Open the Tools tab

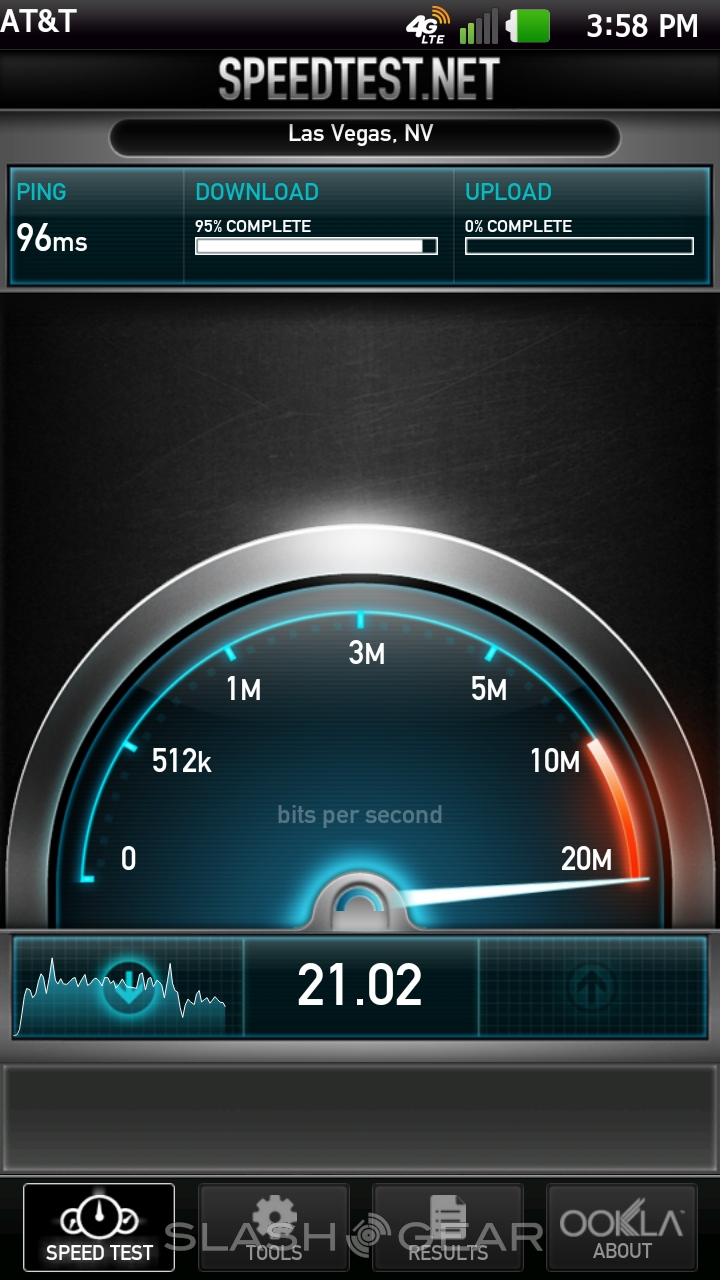coord(274,1228)
